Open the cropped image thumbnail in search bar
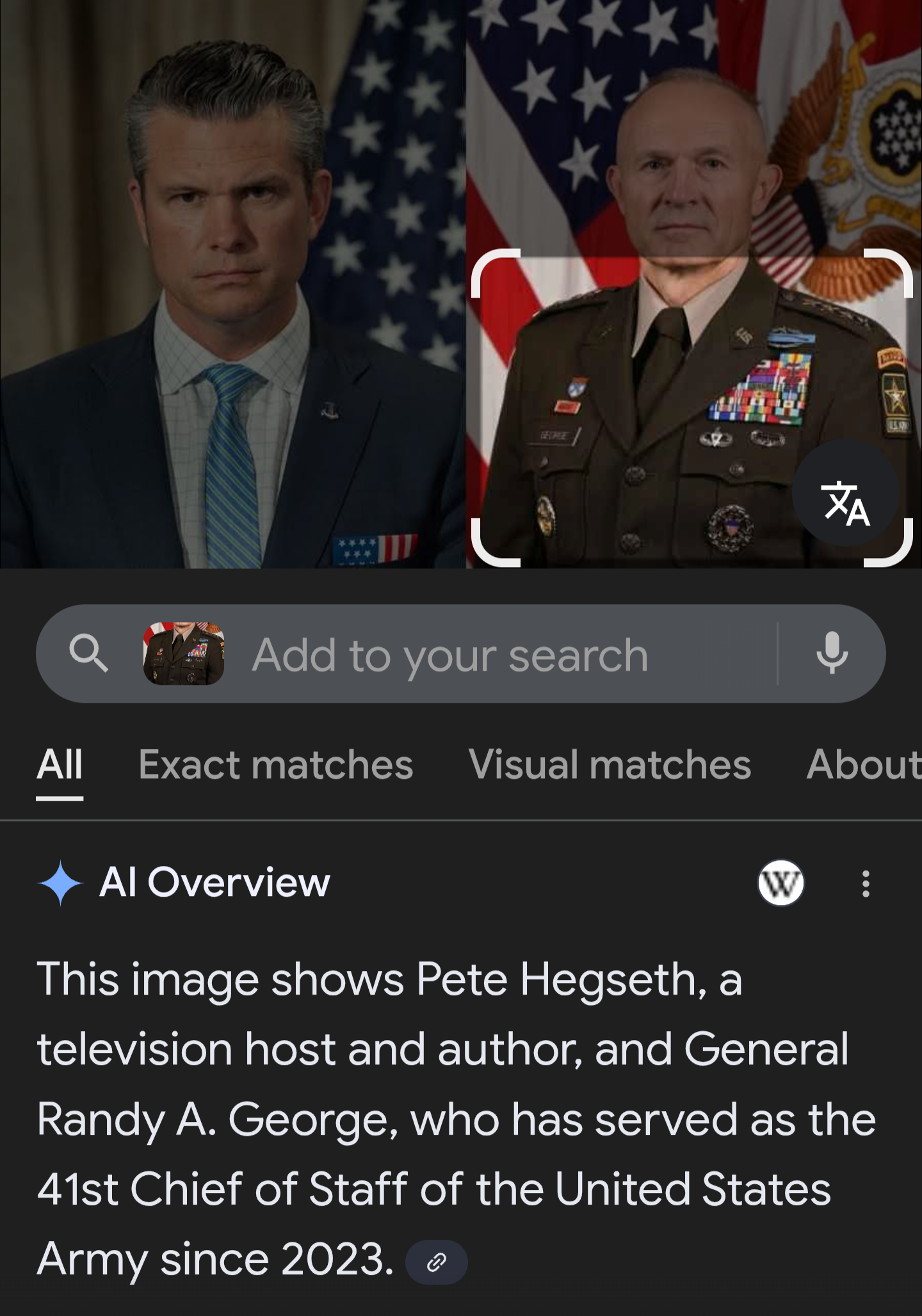922x1316 pixels. pos(184,654)
